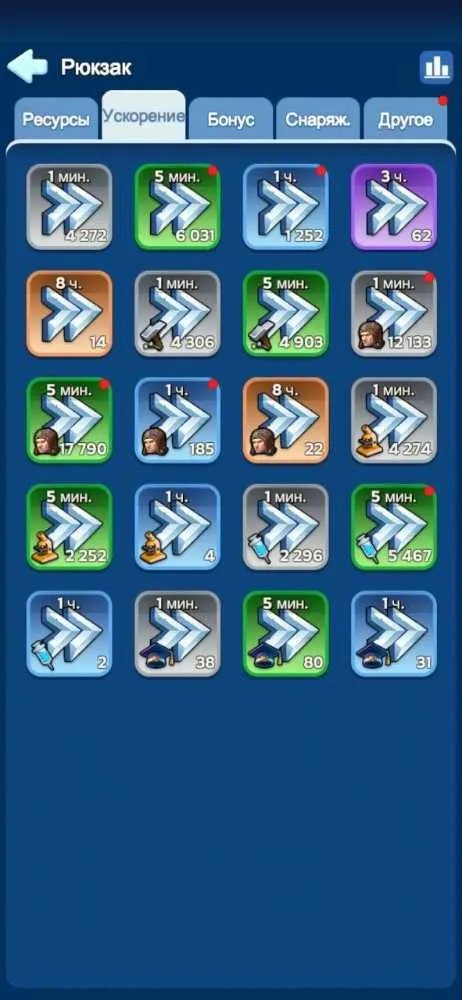Select the 1 мин. speedup with 4 272
462x1000 pixels.
[69, 207]
